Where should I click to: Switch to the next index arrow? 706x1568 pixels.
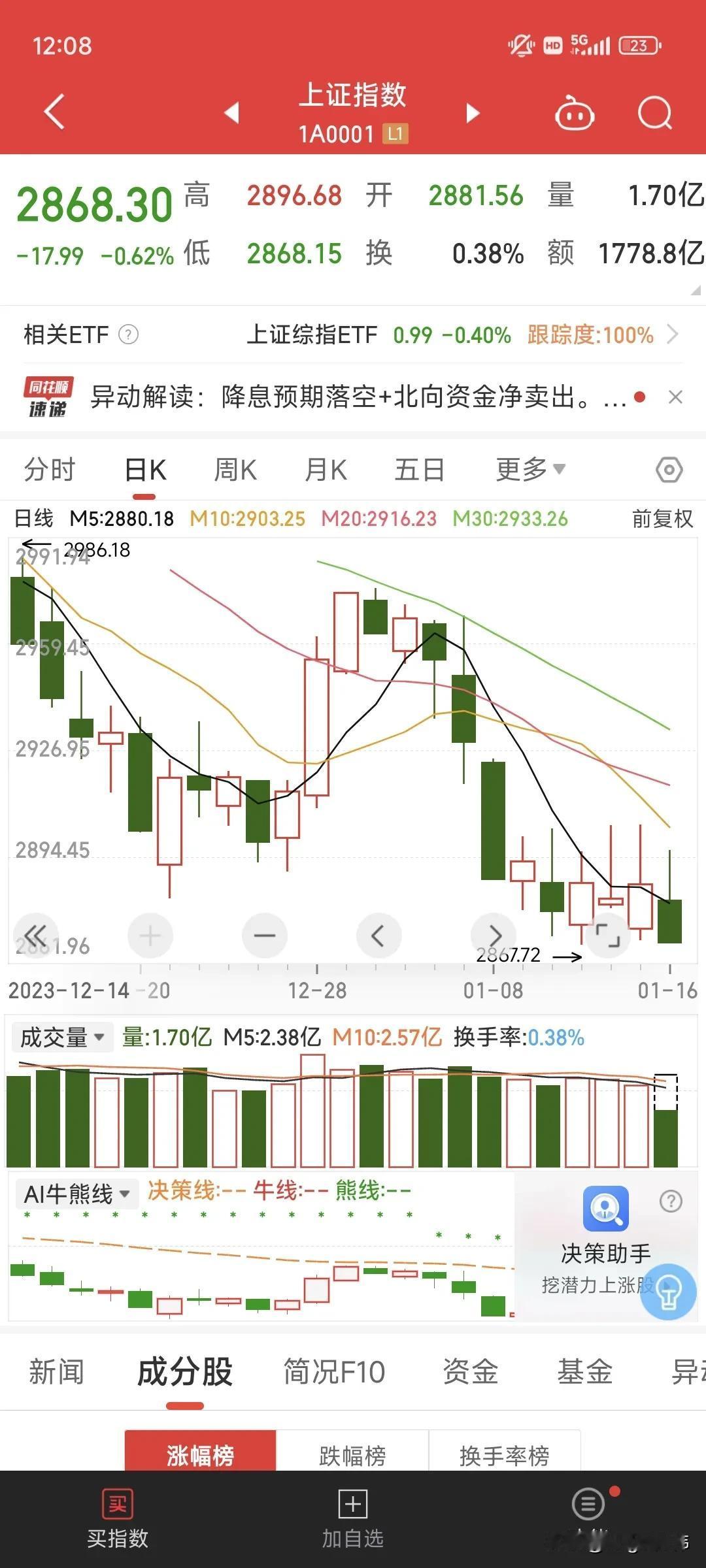473,113
